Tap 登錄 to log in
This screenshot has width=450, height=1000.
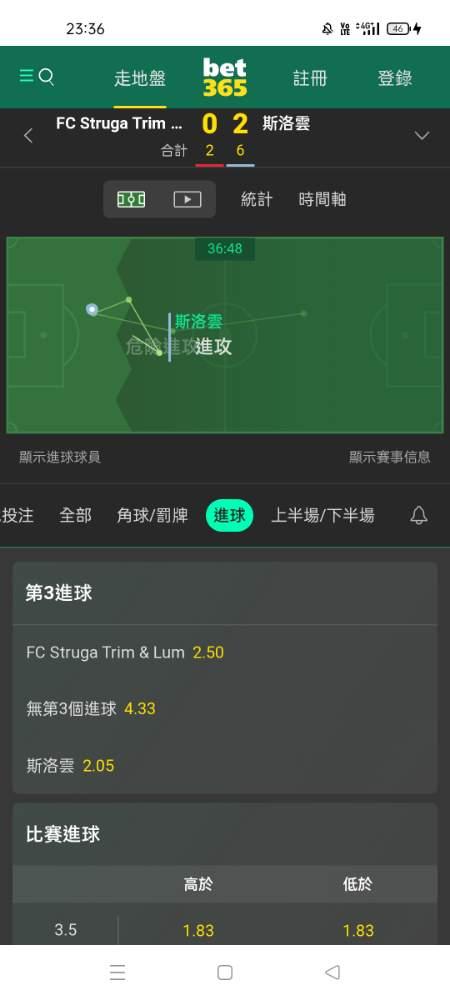click(395, 78)
